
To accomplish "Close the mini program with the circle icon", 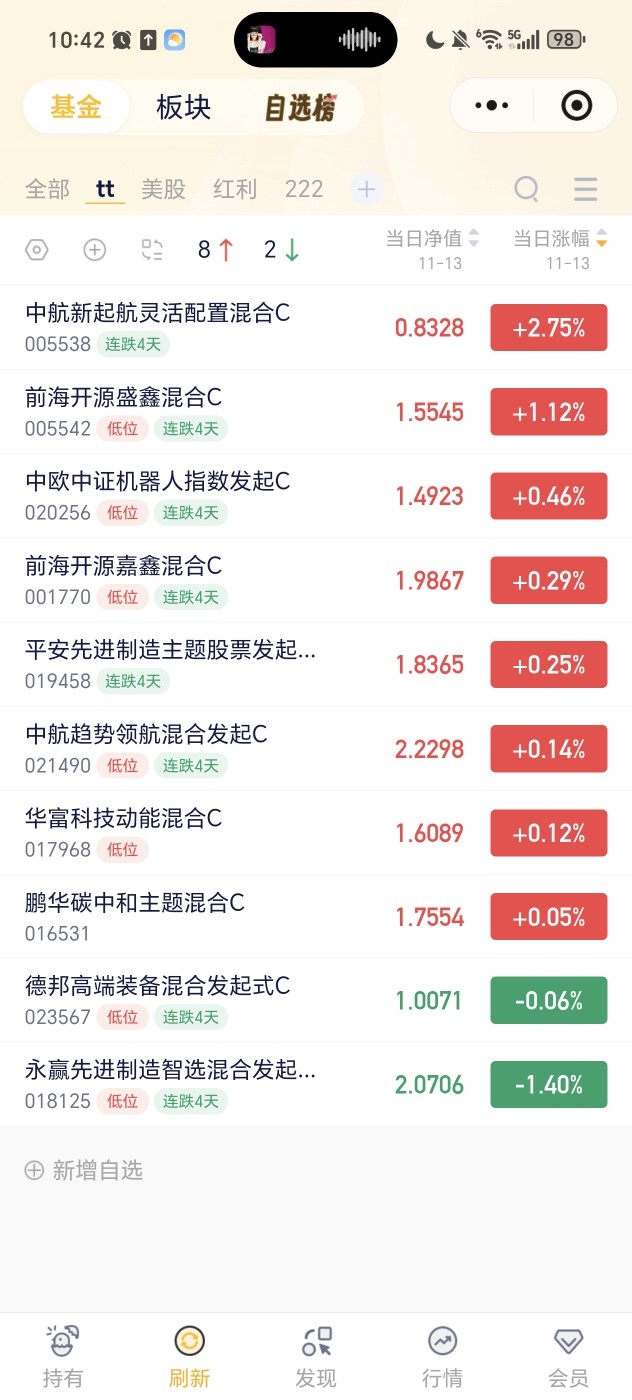I will coord(576,105).
